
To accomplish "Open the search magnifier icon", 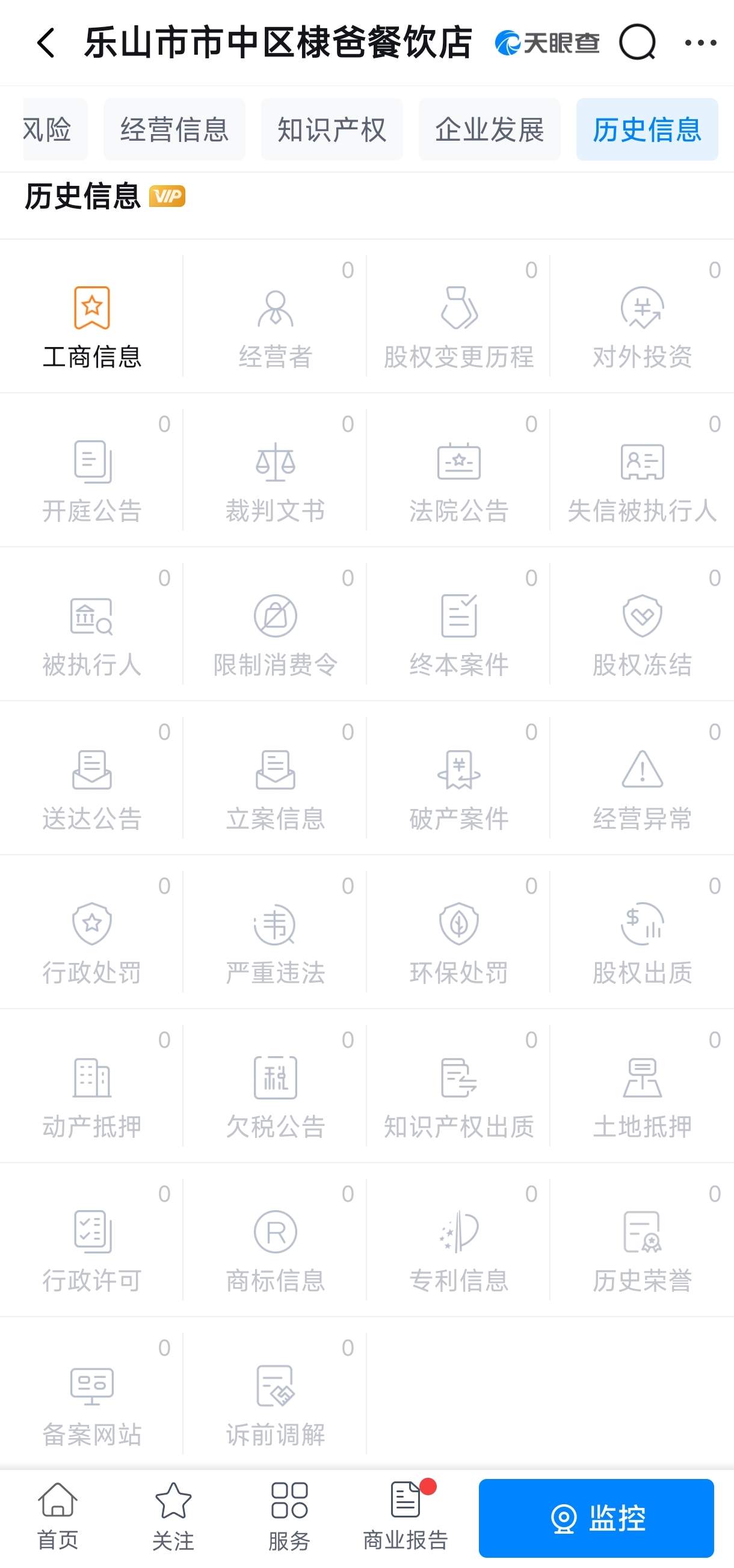I will click(x=637, y=43).
